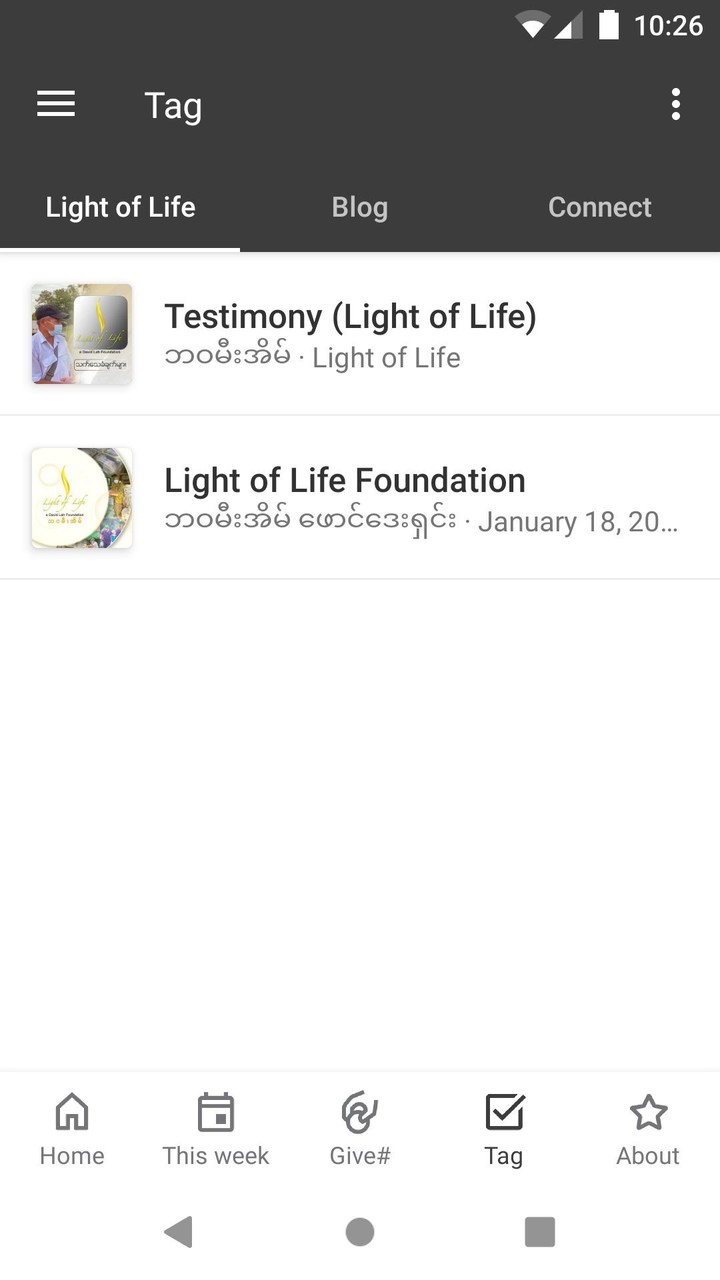This screenshot has width=720, height=1280.
Task: Switch to the Blog tab
Action: click(360, 207)
